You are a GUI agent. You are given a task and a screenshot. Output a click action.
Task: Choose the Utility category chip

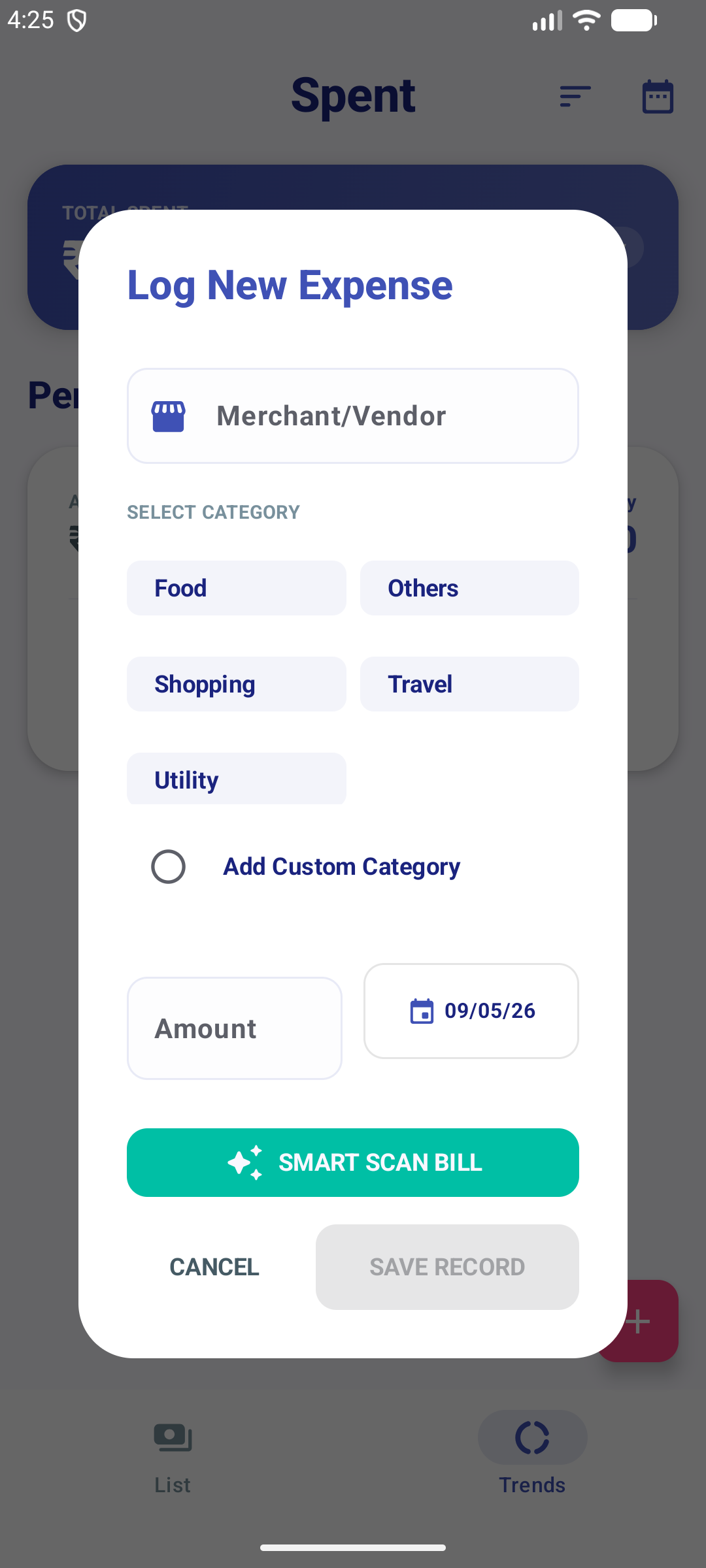236,779
